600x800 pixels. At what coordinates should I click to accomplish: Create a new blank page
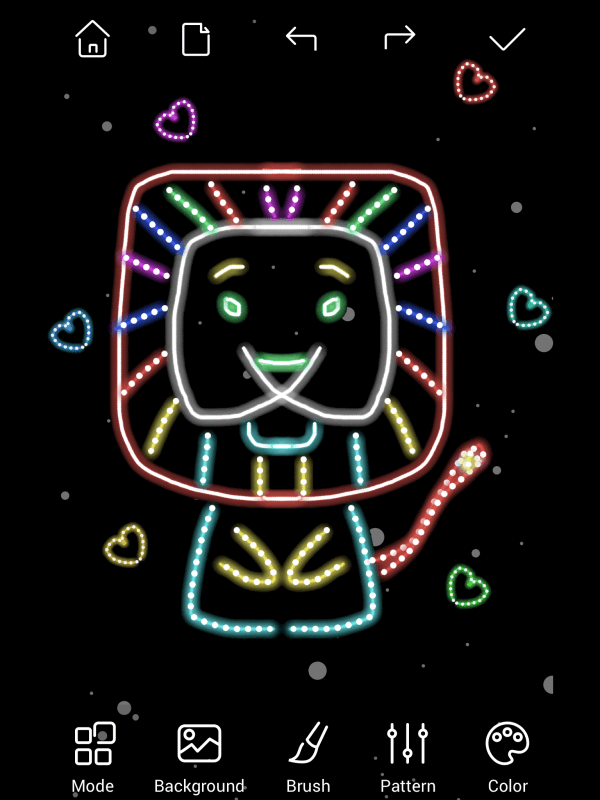196,39
